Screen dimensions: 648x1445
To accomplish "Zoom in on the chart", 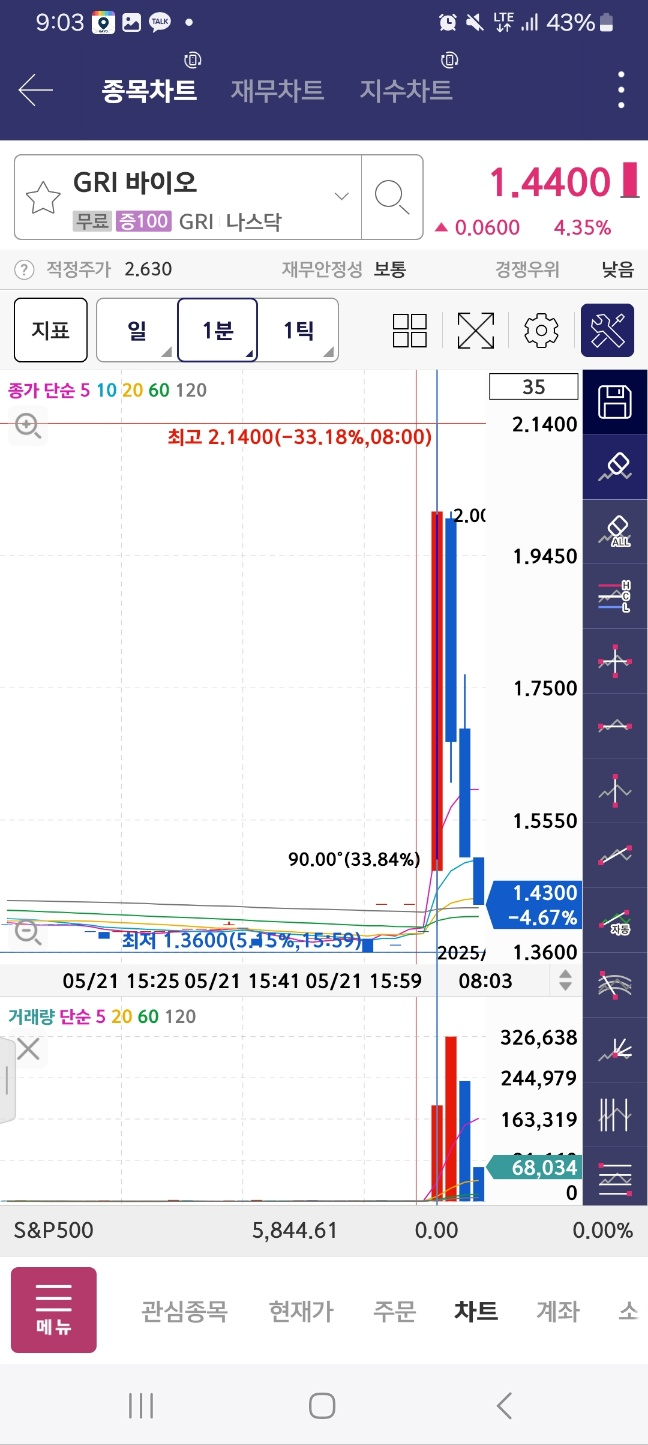I will (27, 426).
